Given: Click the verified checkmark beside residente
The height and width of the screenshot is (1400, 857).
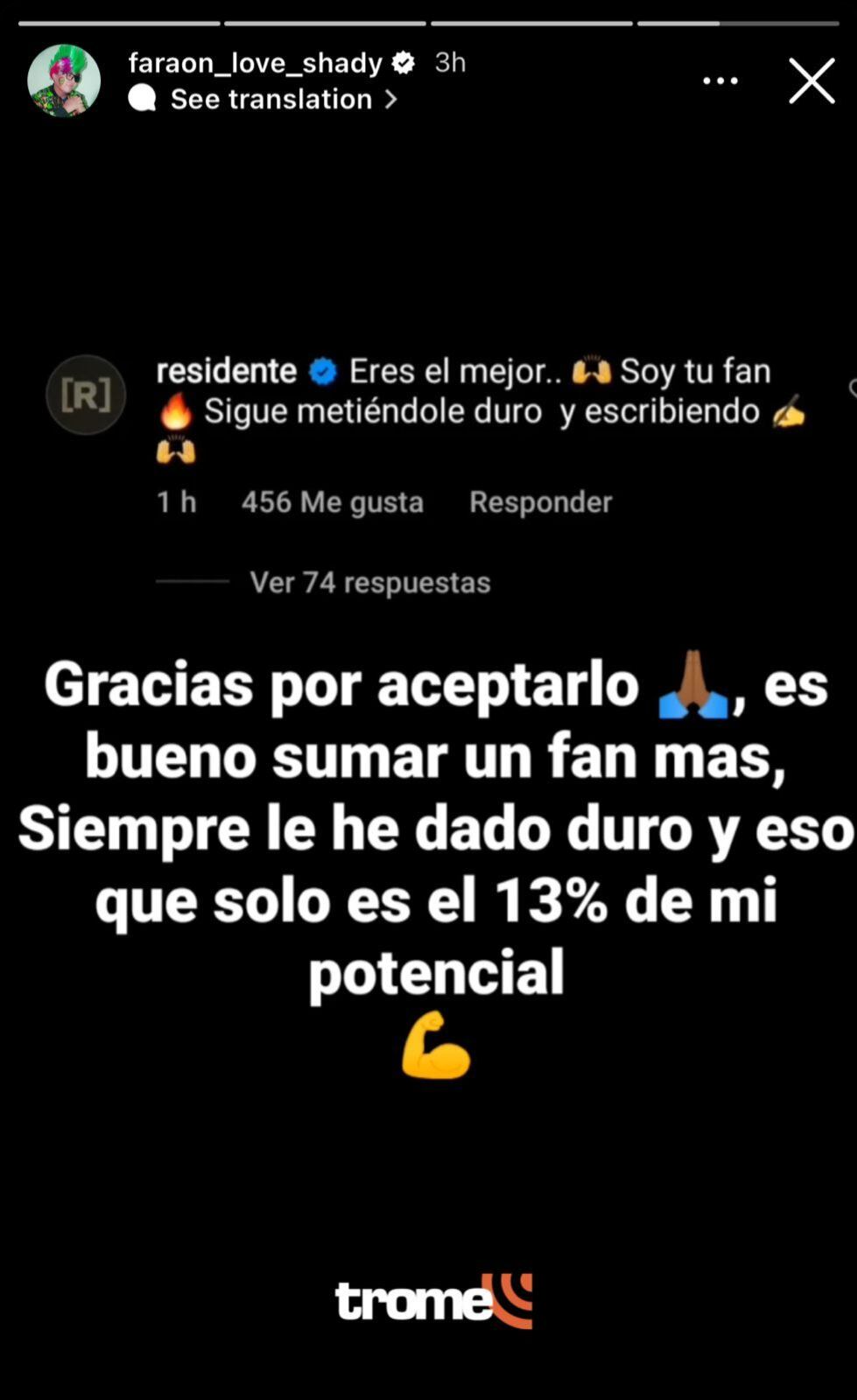Looking at the screenshot, I should 323,369.
